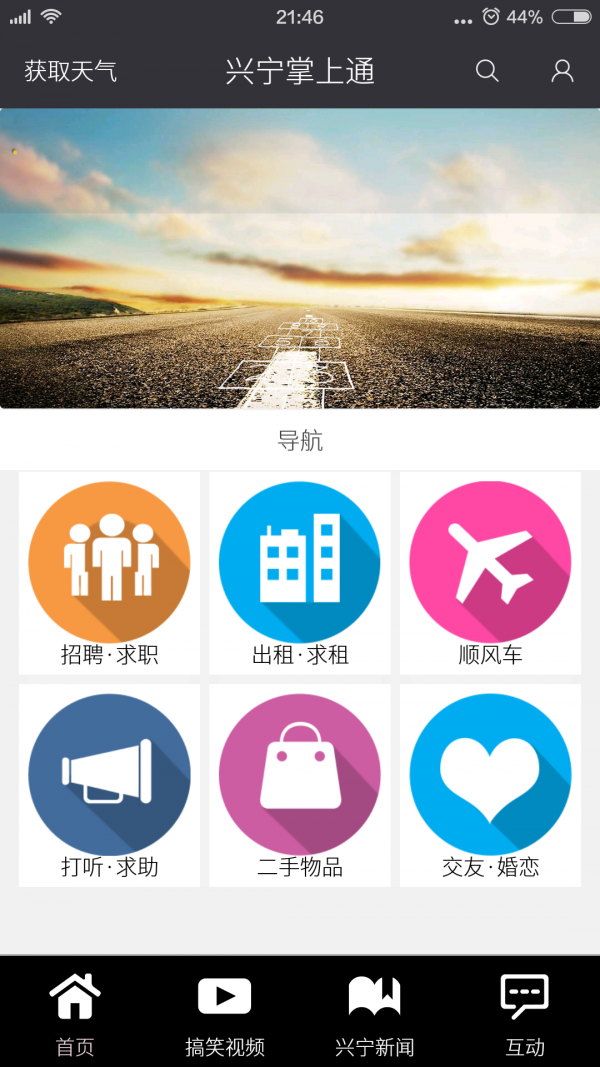Switch to the 首页 tab
Viewport: 600px width, 1067px height.
(x=75, y=1013)
